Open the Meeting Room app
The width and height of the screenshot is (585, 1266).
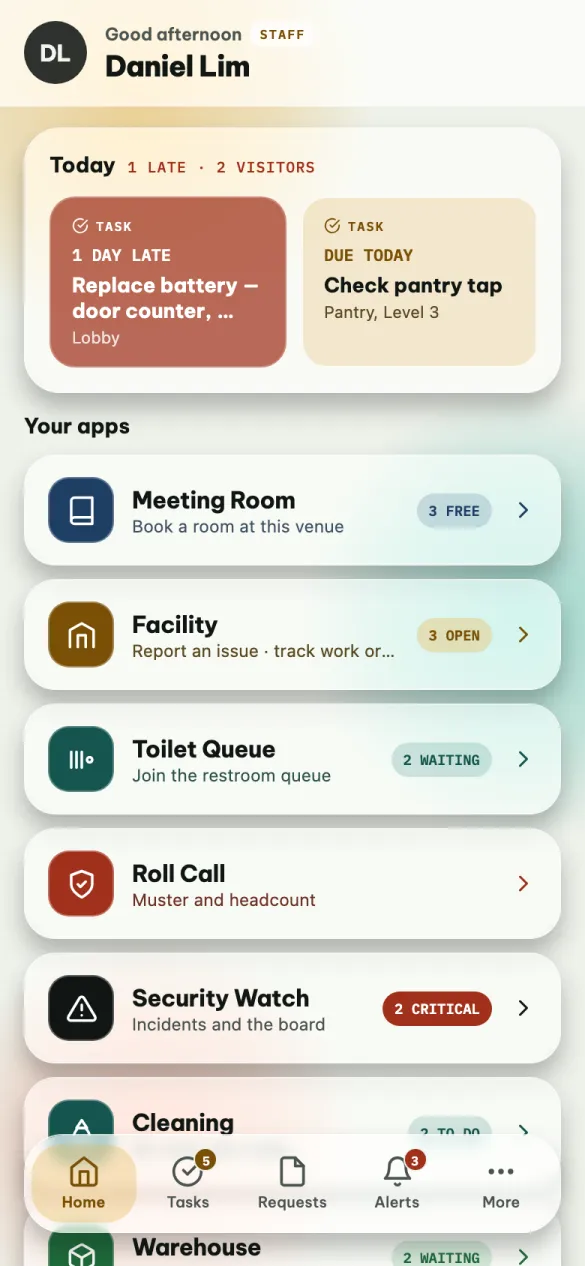click(x=292, y=510)
